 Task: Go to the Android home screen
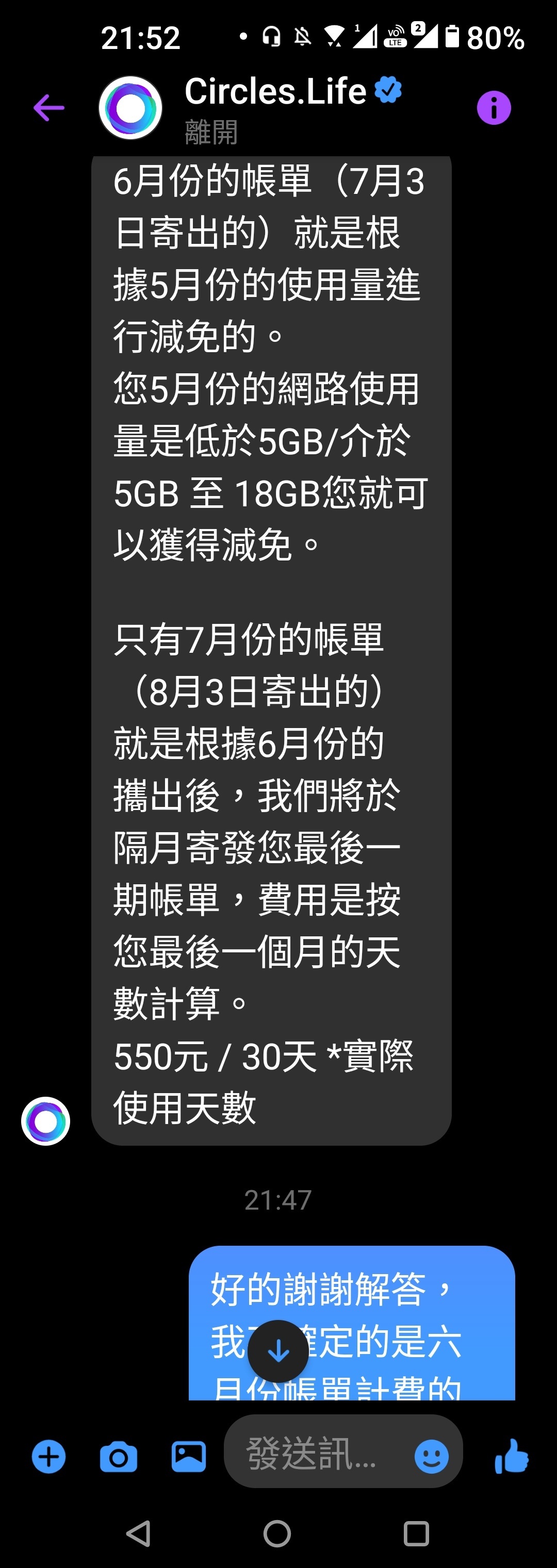click(277, 1533)
